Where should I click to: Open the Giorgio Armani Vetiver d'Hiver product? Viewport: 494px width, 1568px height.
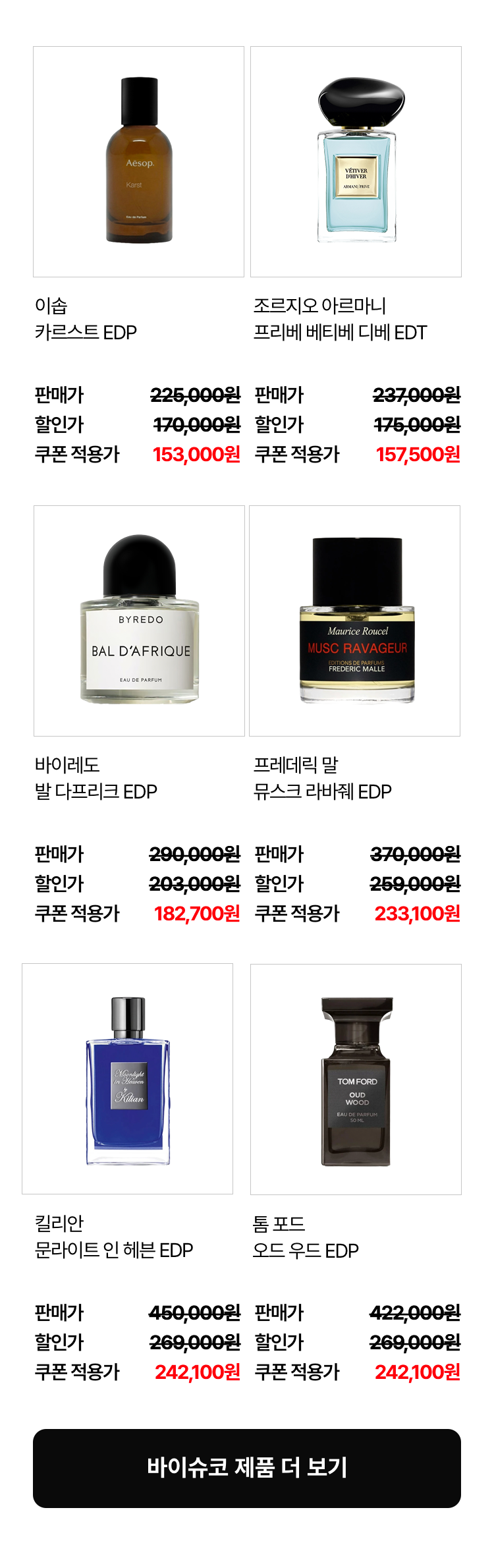coord(356,161)
